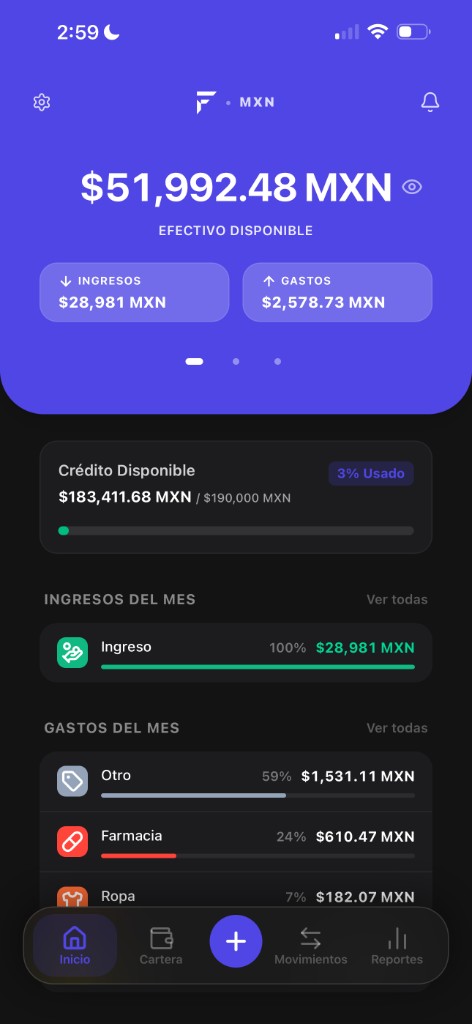Open the settings gear icon

click(42, 103)
